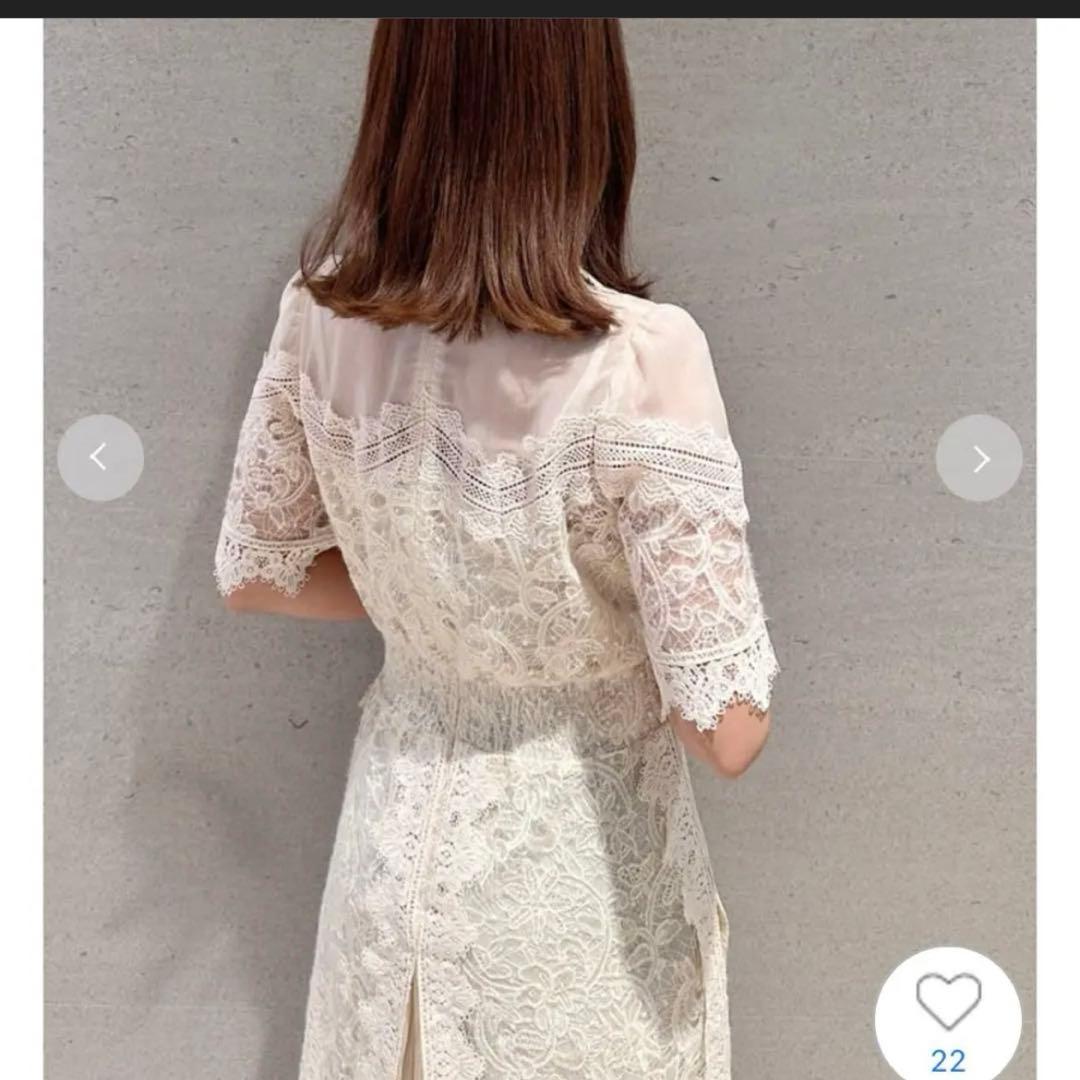Like this item with the heart button
The height and width of the screenshot is (1080, 1080).
tap(948, 1001)
